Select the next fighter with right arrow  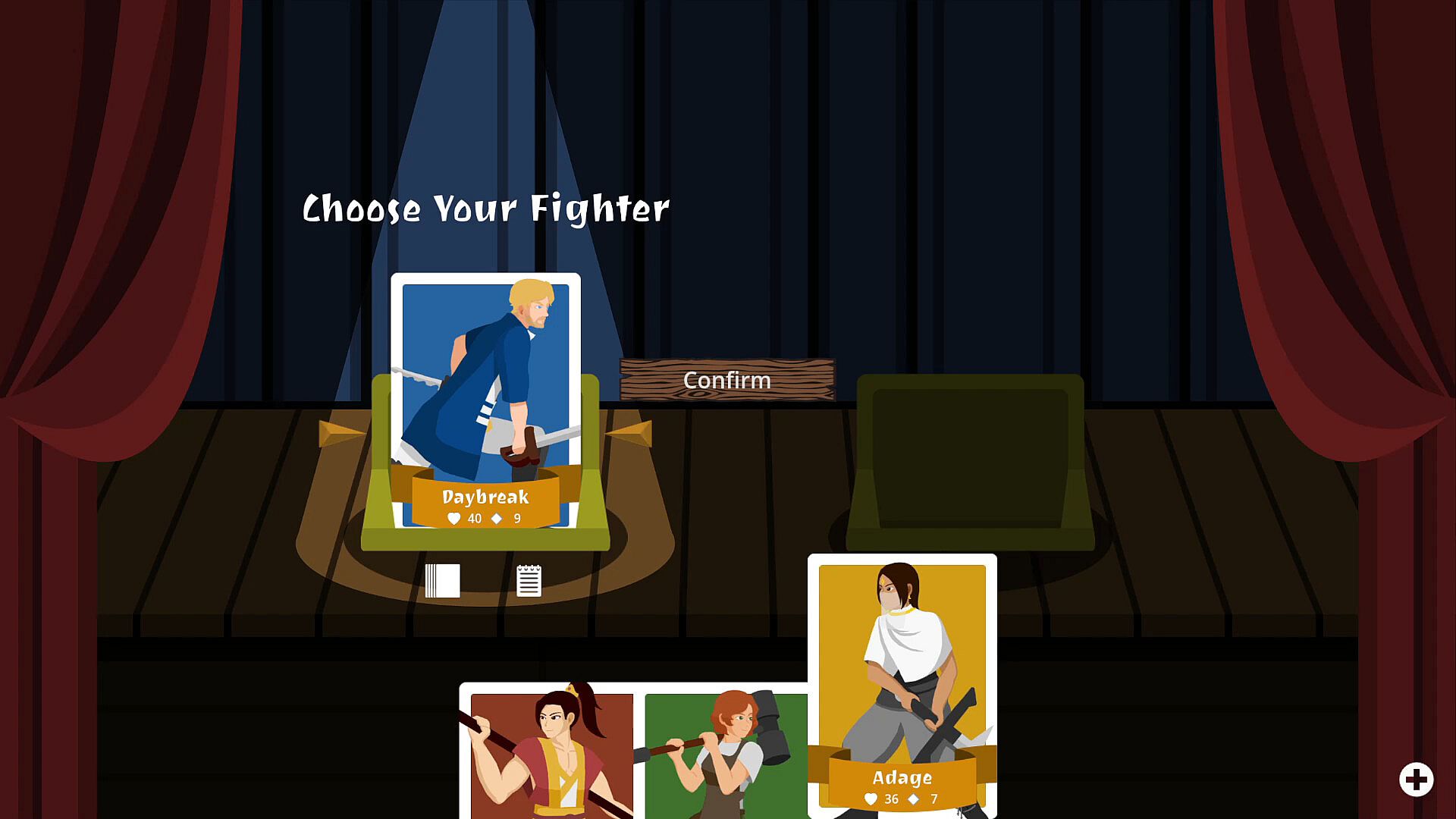coord(630,434)
